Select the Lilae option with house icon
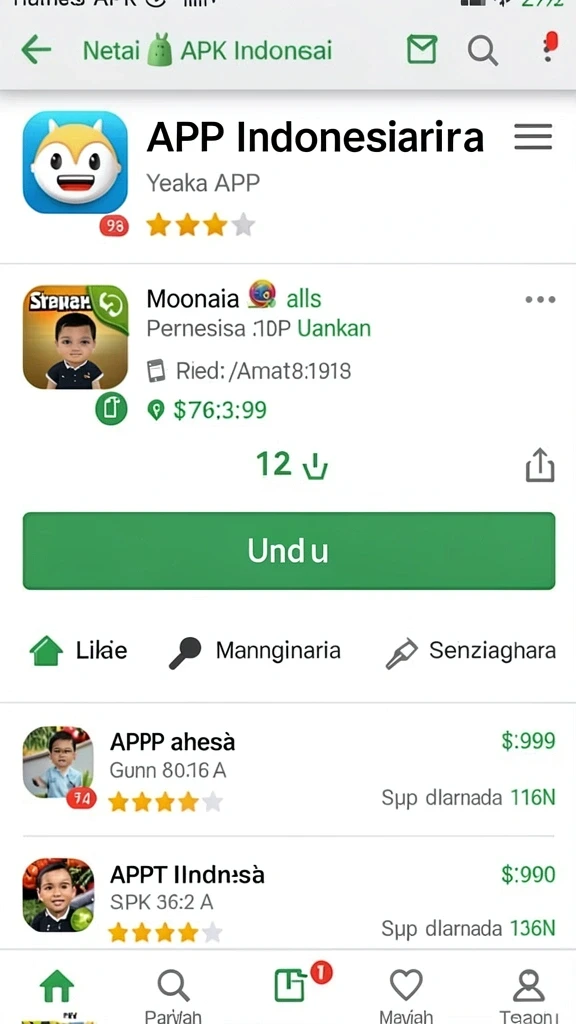 tap(78, 651)
